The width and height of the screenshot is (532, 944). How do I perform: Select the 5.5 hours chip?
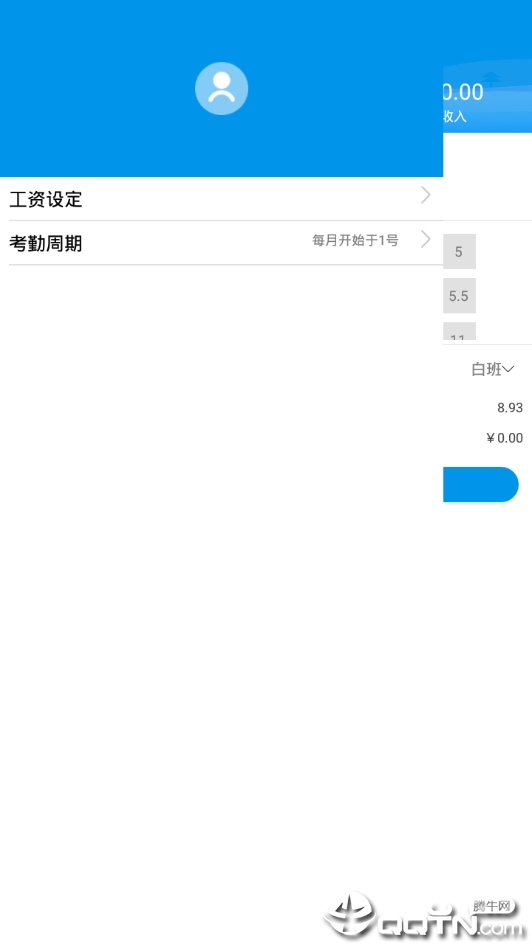pyautogui.click(x=459, y=296)
